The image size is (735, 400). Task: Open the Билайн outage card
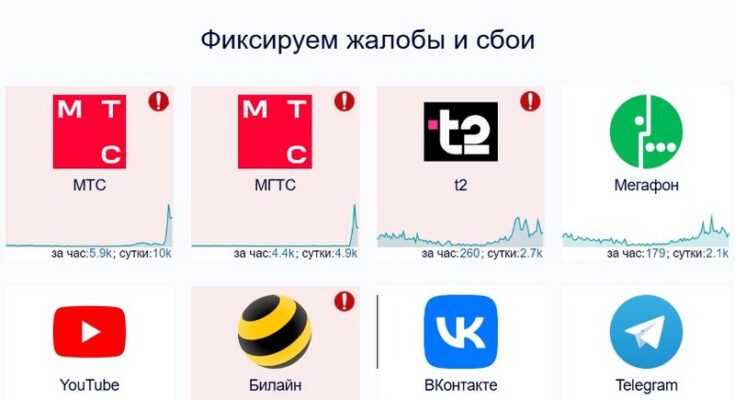pos(274,340)
